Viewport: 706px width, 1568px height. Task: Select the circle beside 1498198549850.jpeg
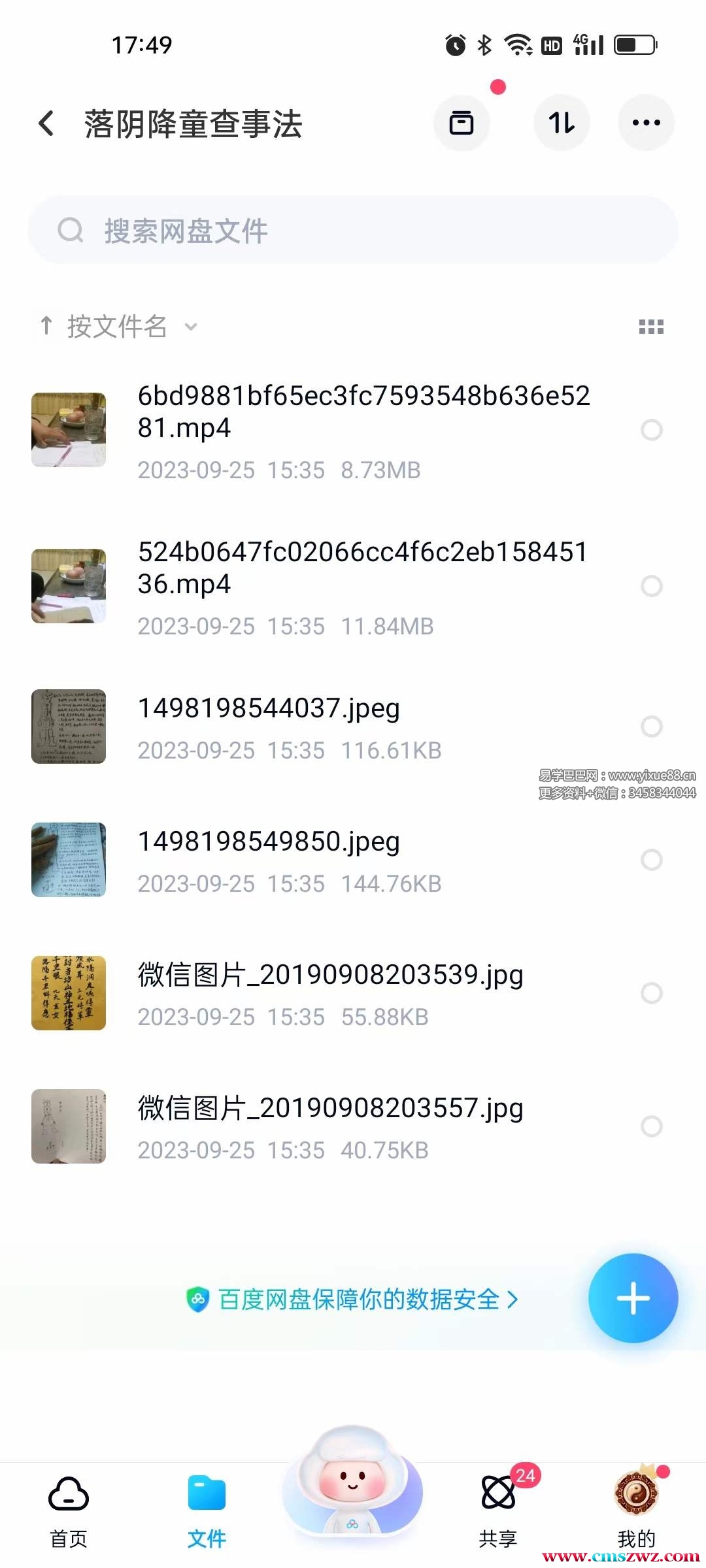point(651,860)
